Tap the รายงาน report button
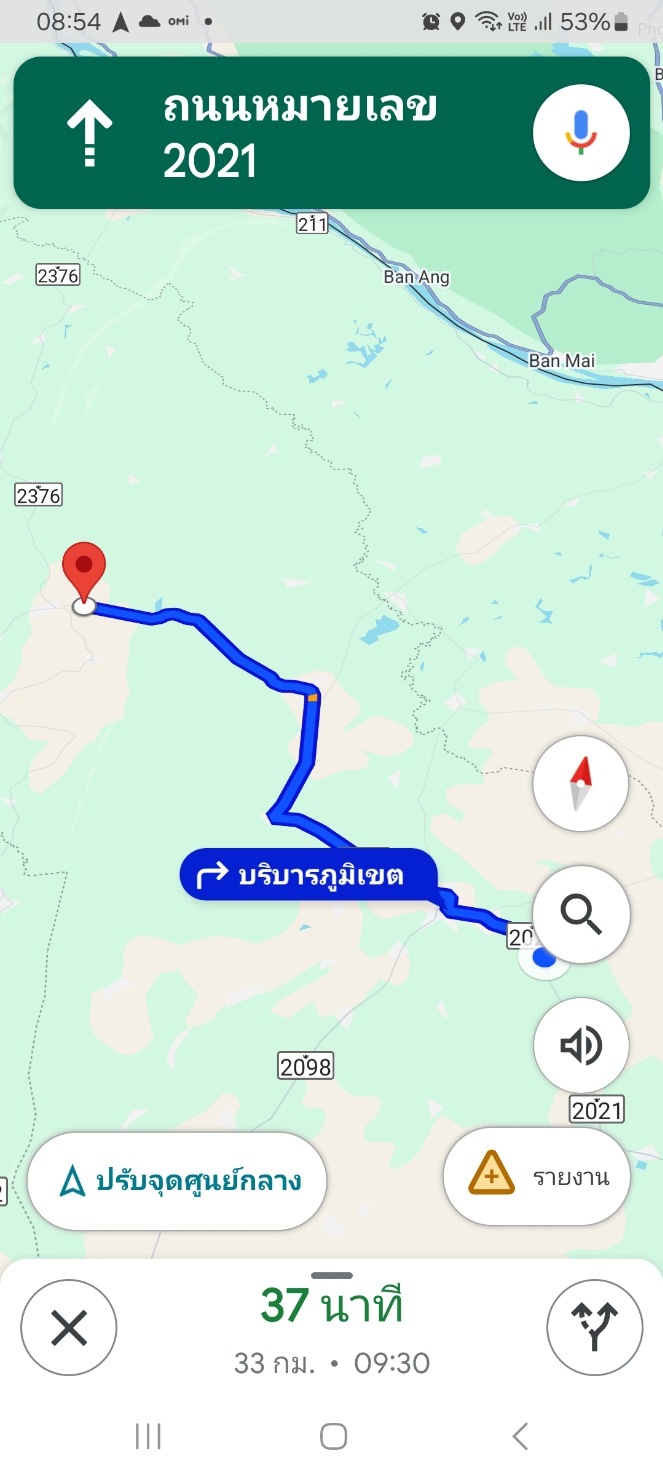Screen dimensions: 663x1480 tap(538, 1176)
